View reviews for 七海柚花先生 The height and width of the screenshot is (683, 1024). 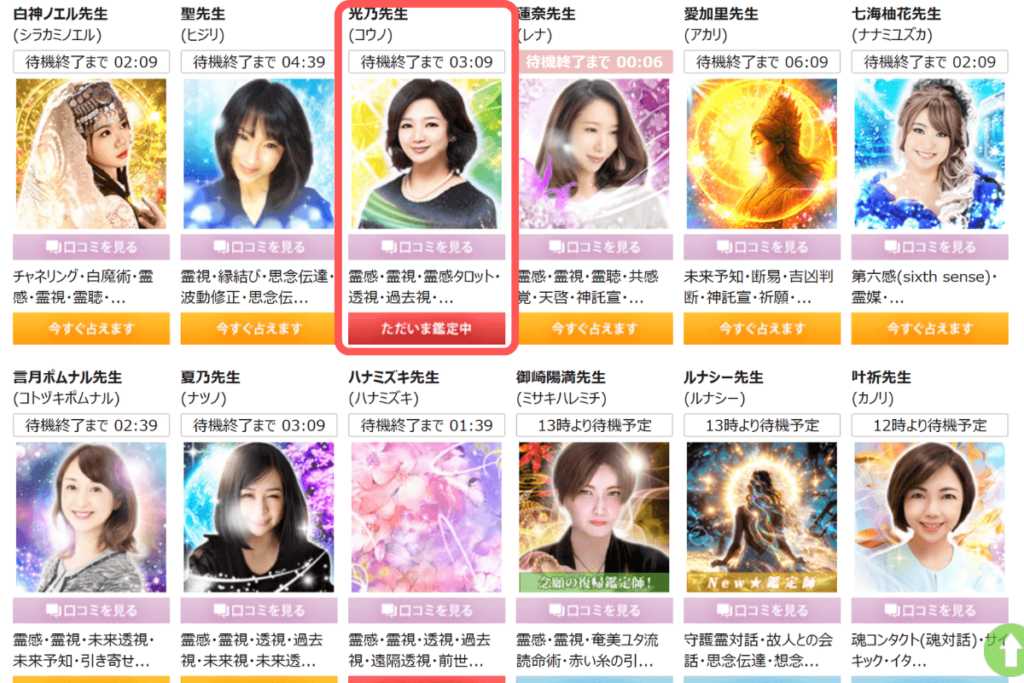pyautogui.click(x=928, y=247)
